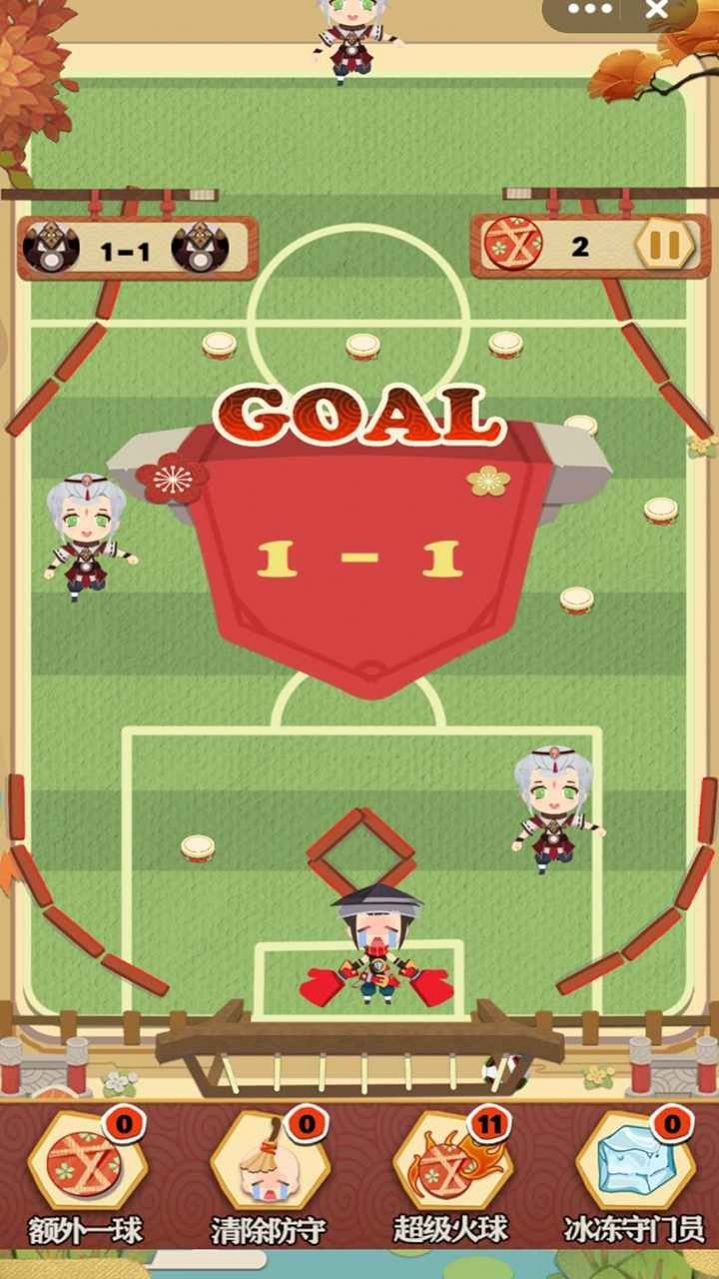Close the mini program
The height and width of the screenshot is (1279, 719).
tap(657, 10)
